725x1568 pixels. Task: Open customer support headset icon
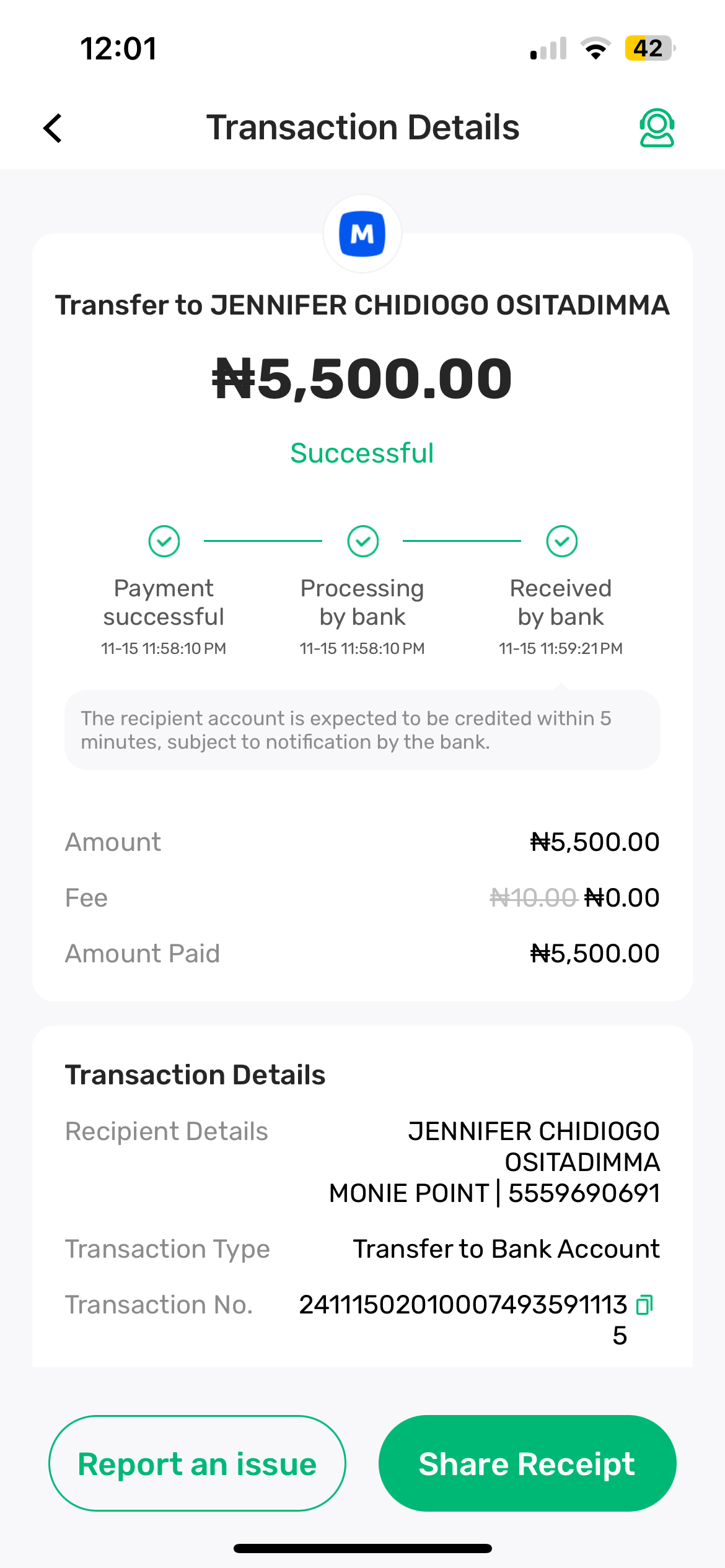(x=656, y=128)
